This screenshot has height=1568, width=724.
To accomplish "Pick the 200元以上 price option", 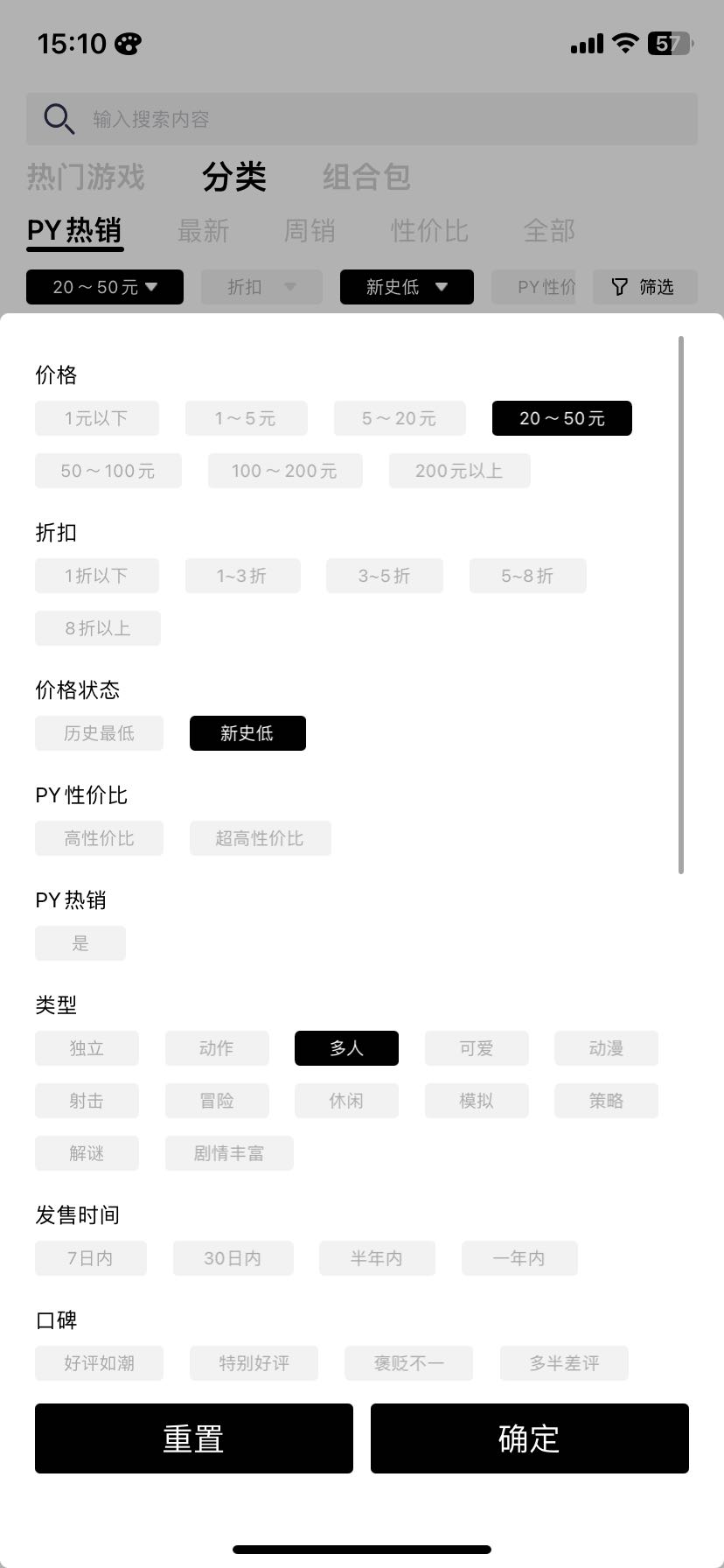I will point(459,471).
